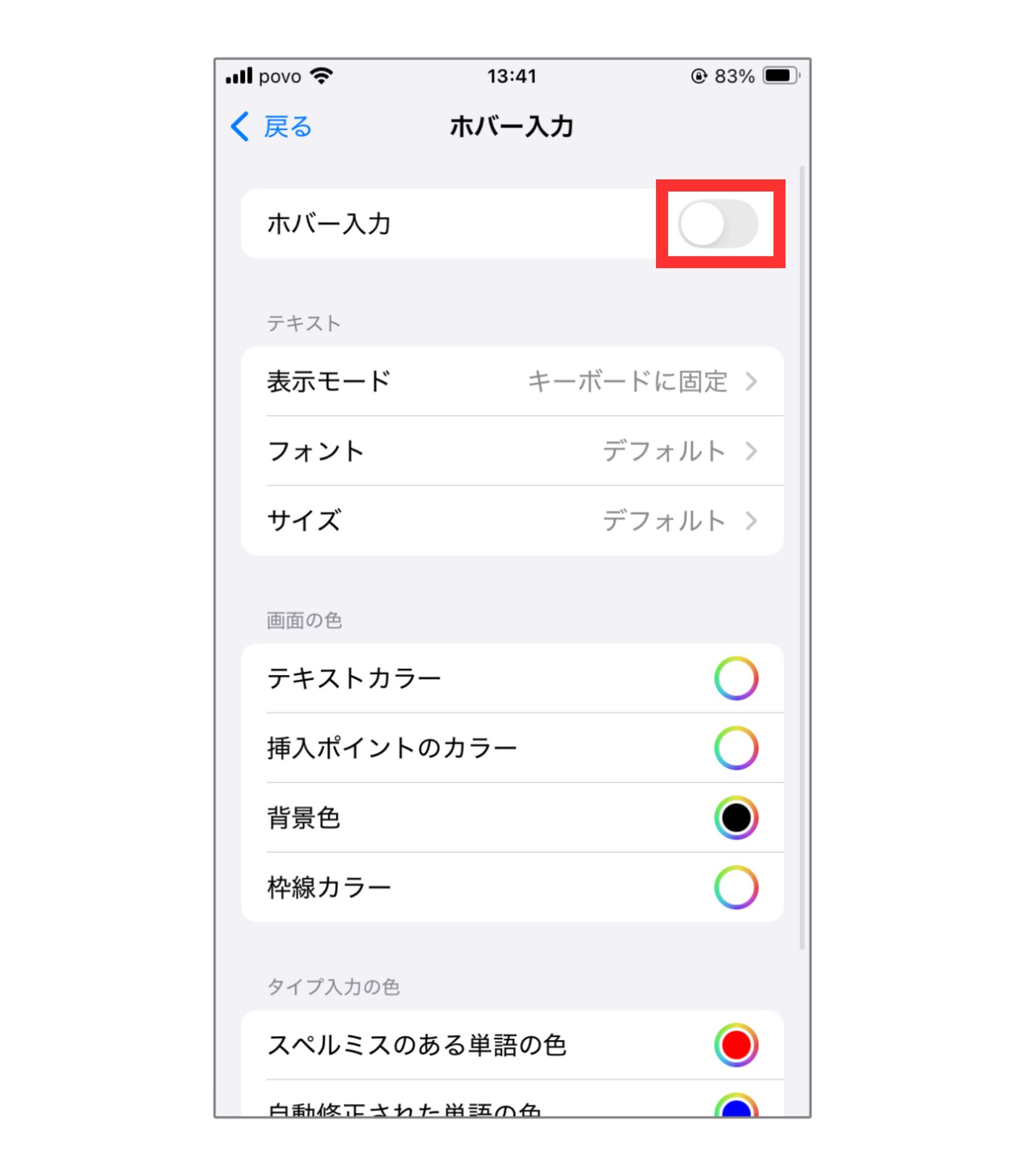Choose a color for テキストカラー

(736, 678)
